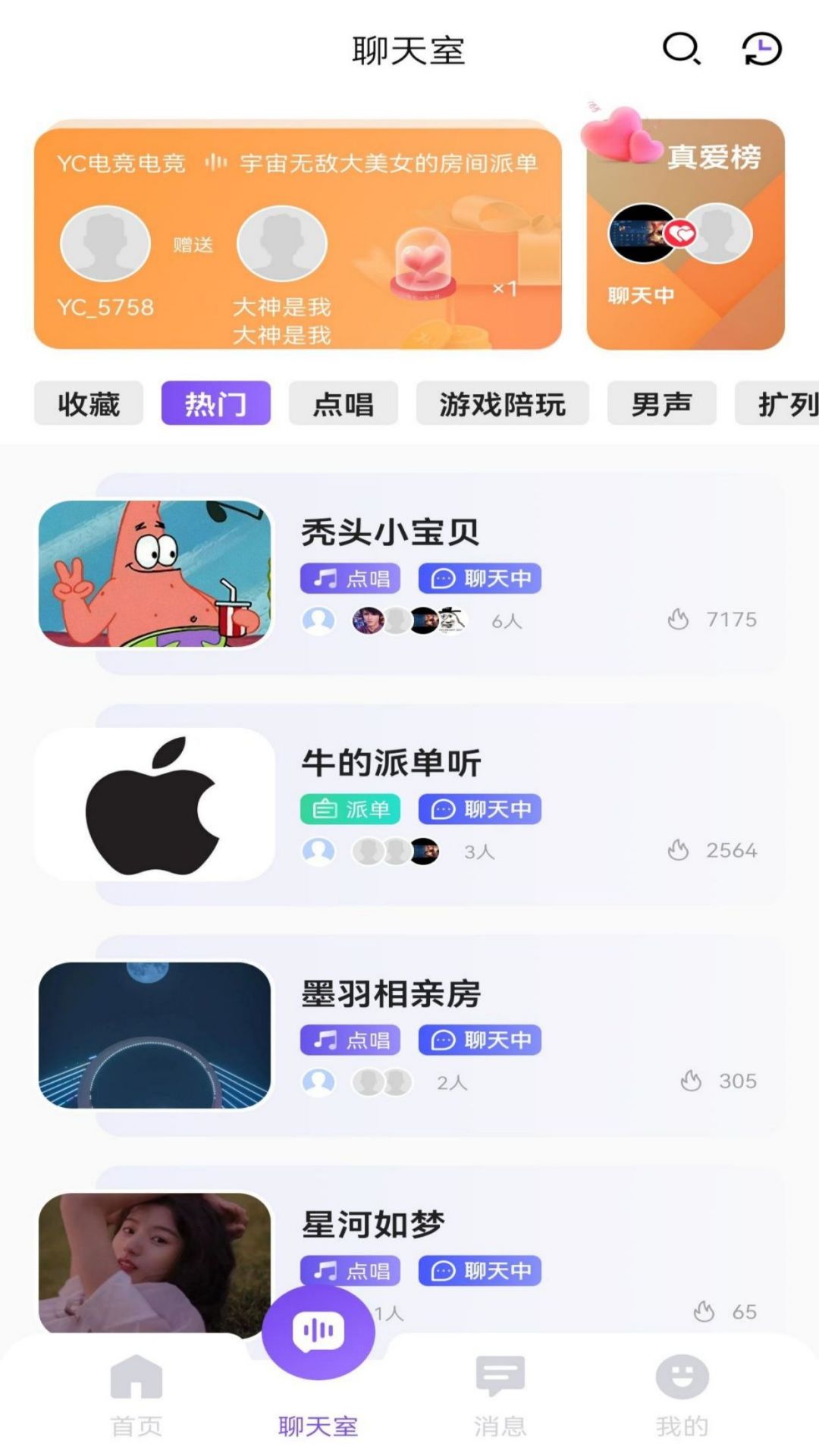The height and width of the screenshot is (1456, 819).
Task: Open the 真爱榜 card
Action: tap(686, 235)
